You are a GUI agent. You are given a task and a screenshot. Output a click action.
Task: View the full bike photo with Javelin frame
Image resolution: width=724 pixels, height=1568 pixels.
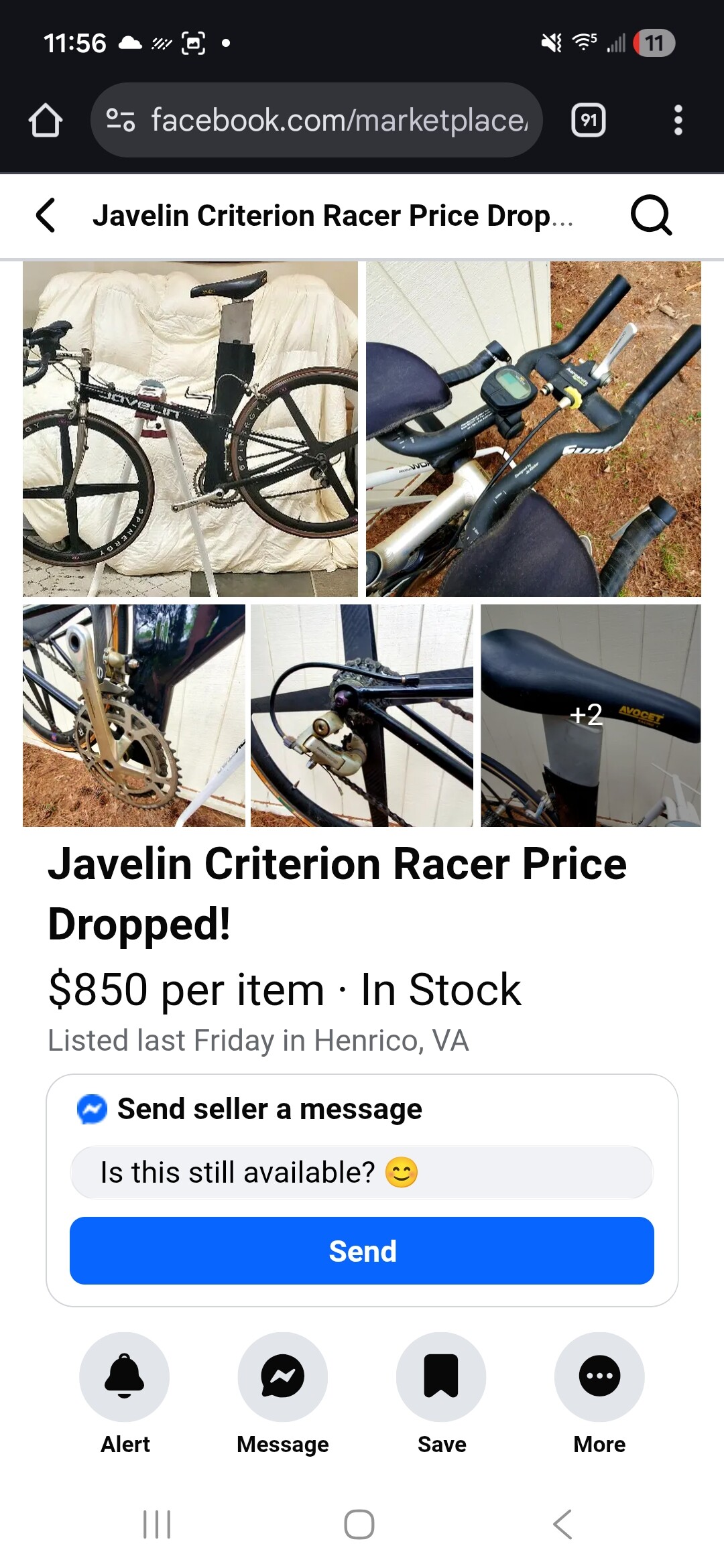(x=190, y=429)
